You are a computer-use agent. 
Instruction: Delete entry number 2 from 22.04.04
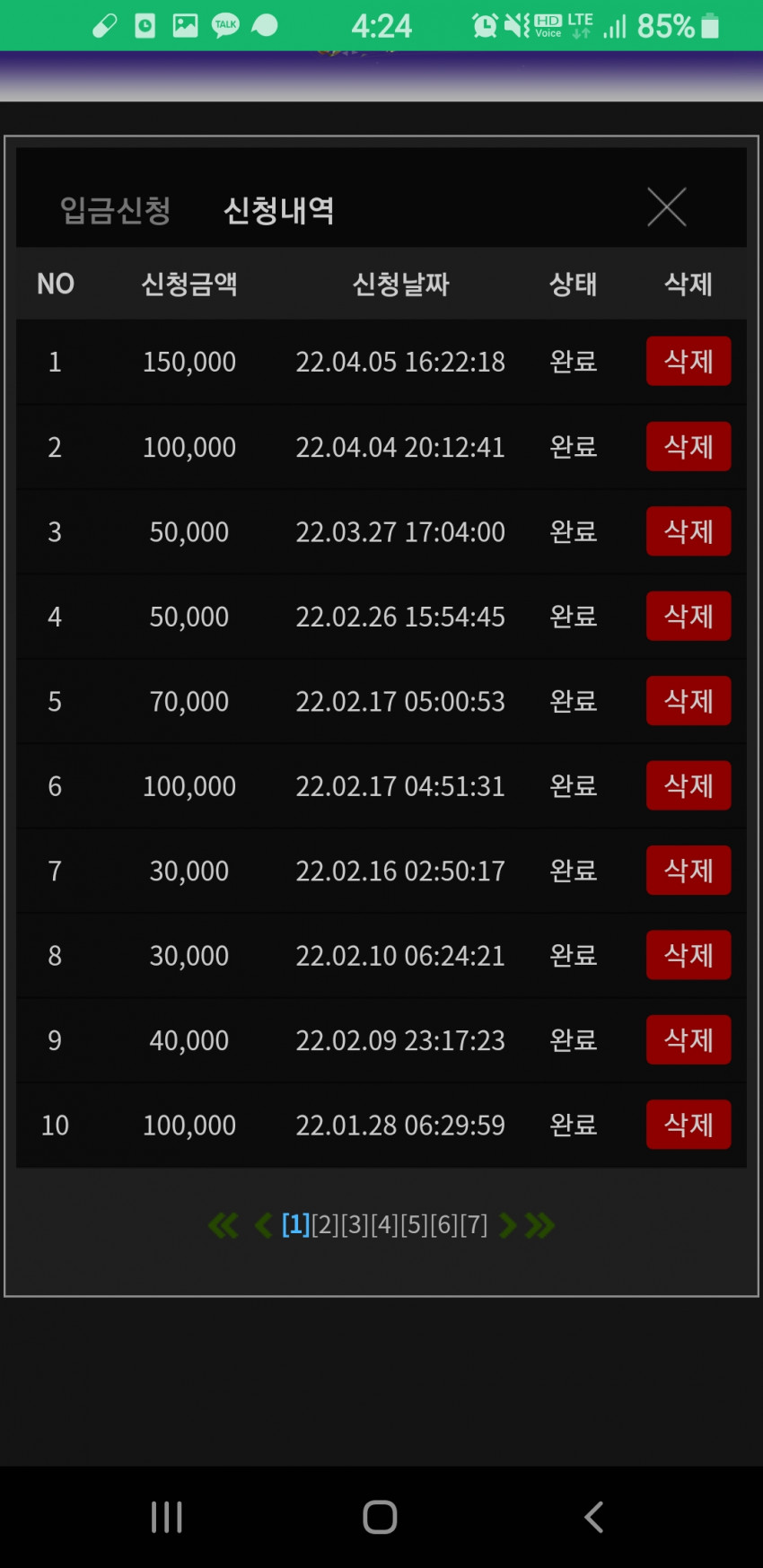tap(688, 446)
